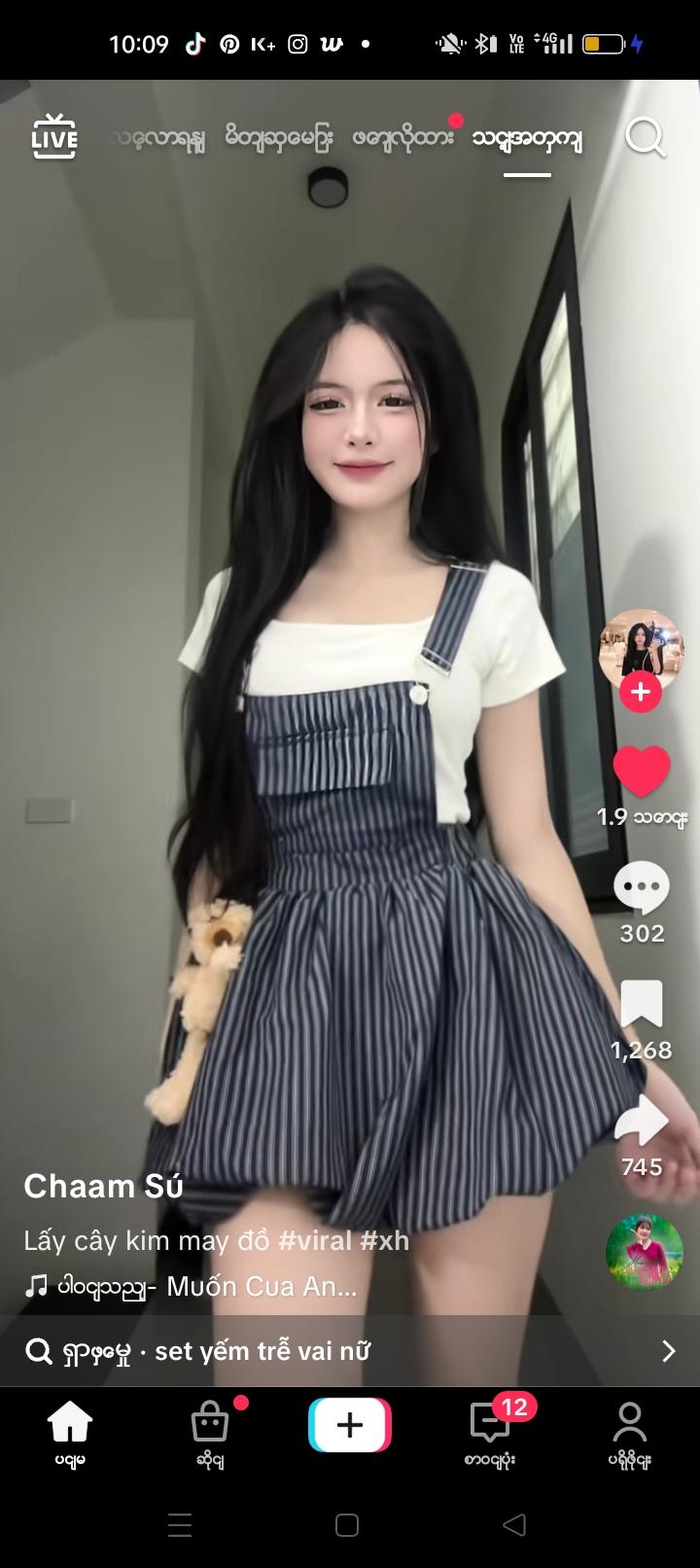Open the LIVE streams icon

coord(53,136)
